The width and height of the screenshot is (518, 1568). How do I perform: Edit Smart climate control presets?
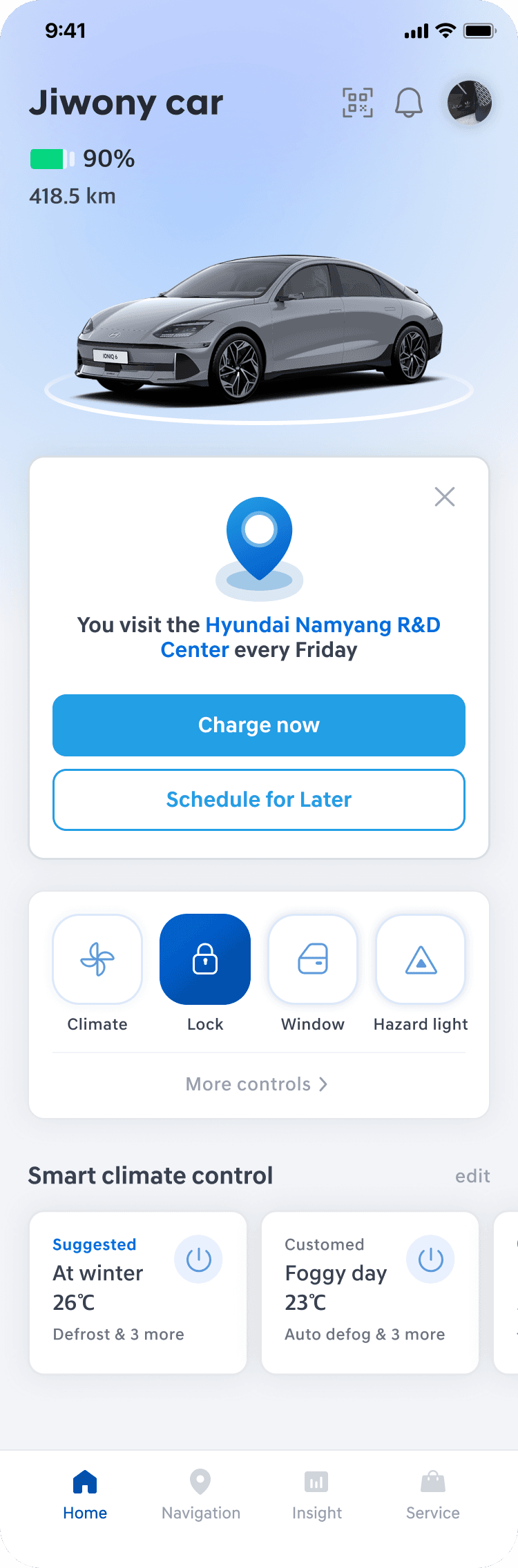tap(472, 1176)
